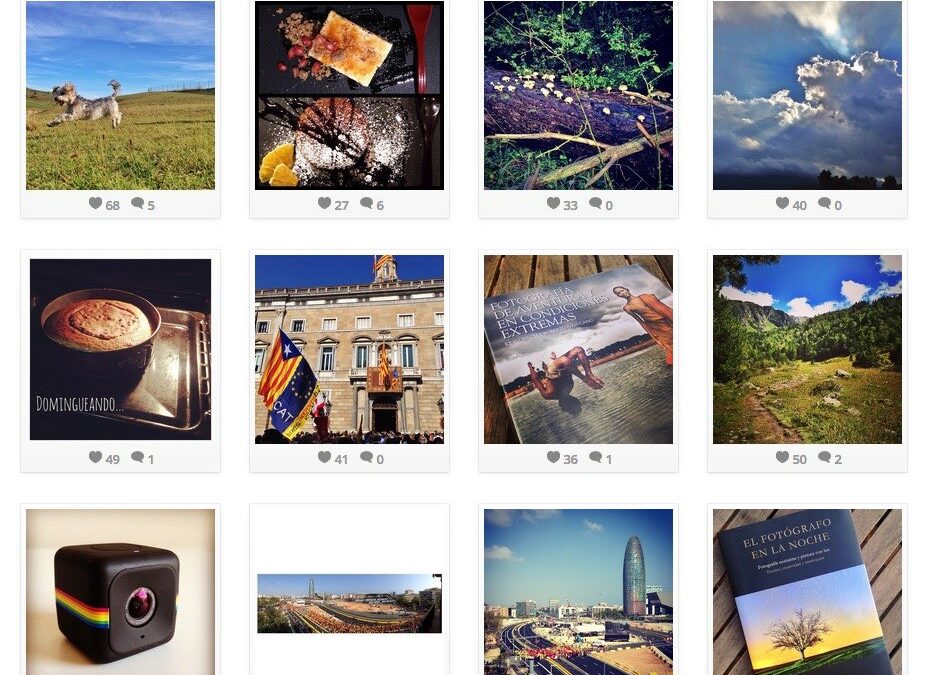Open the Torre Agbar skyline photo
Image resolution: width=931 pixels, height=675 pixels.
click(578, 592)
